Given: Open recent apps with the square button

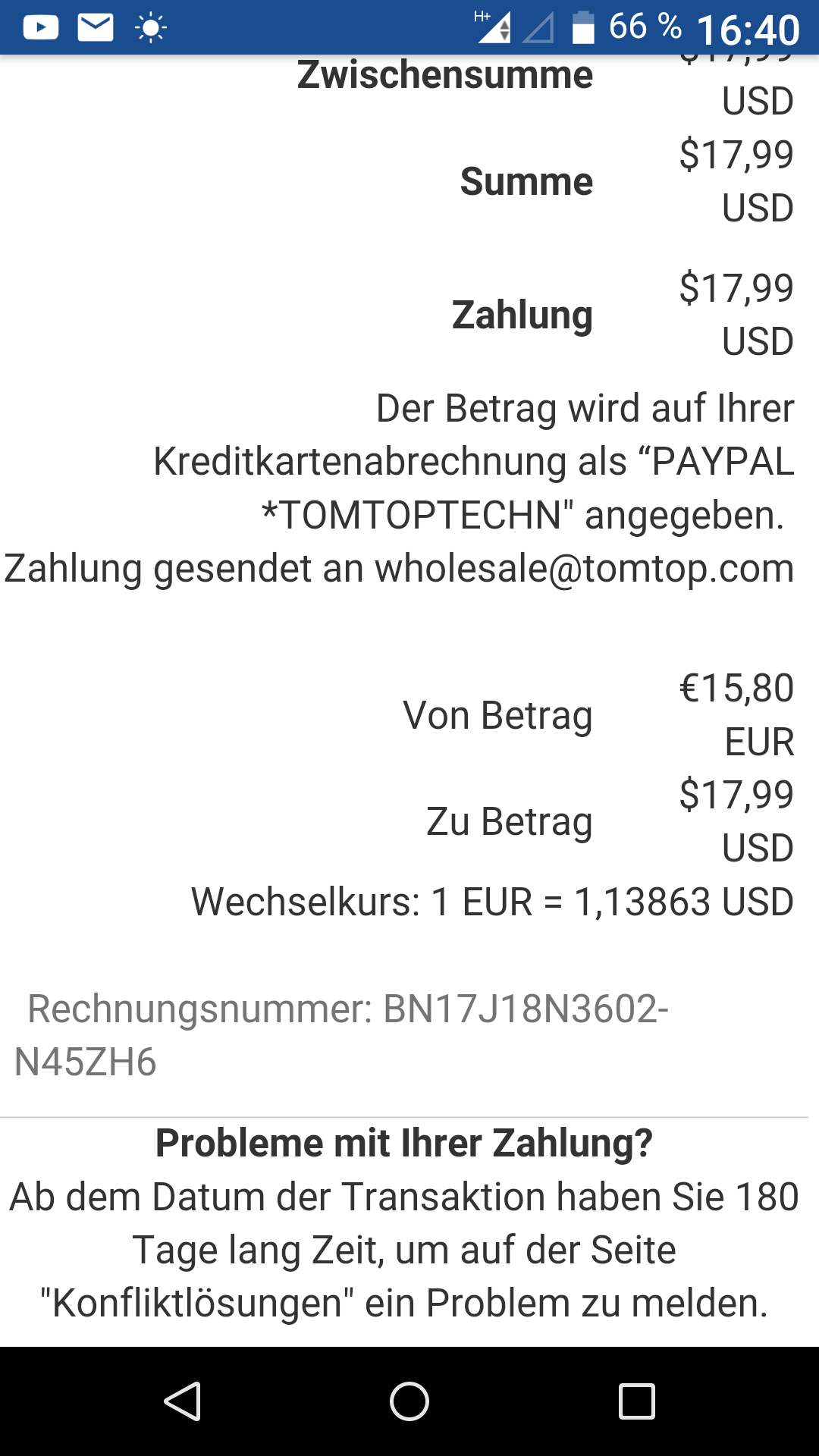Looking at the screenshot, I should [x=637, y=1401].
